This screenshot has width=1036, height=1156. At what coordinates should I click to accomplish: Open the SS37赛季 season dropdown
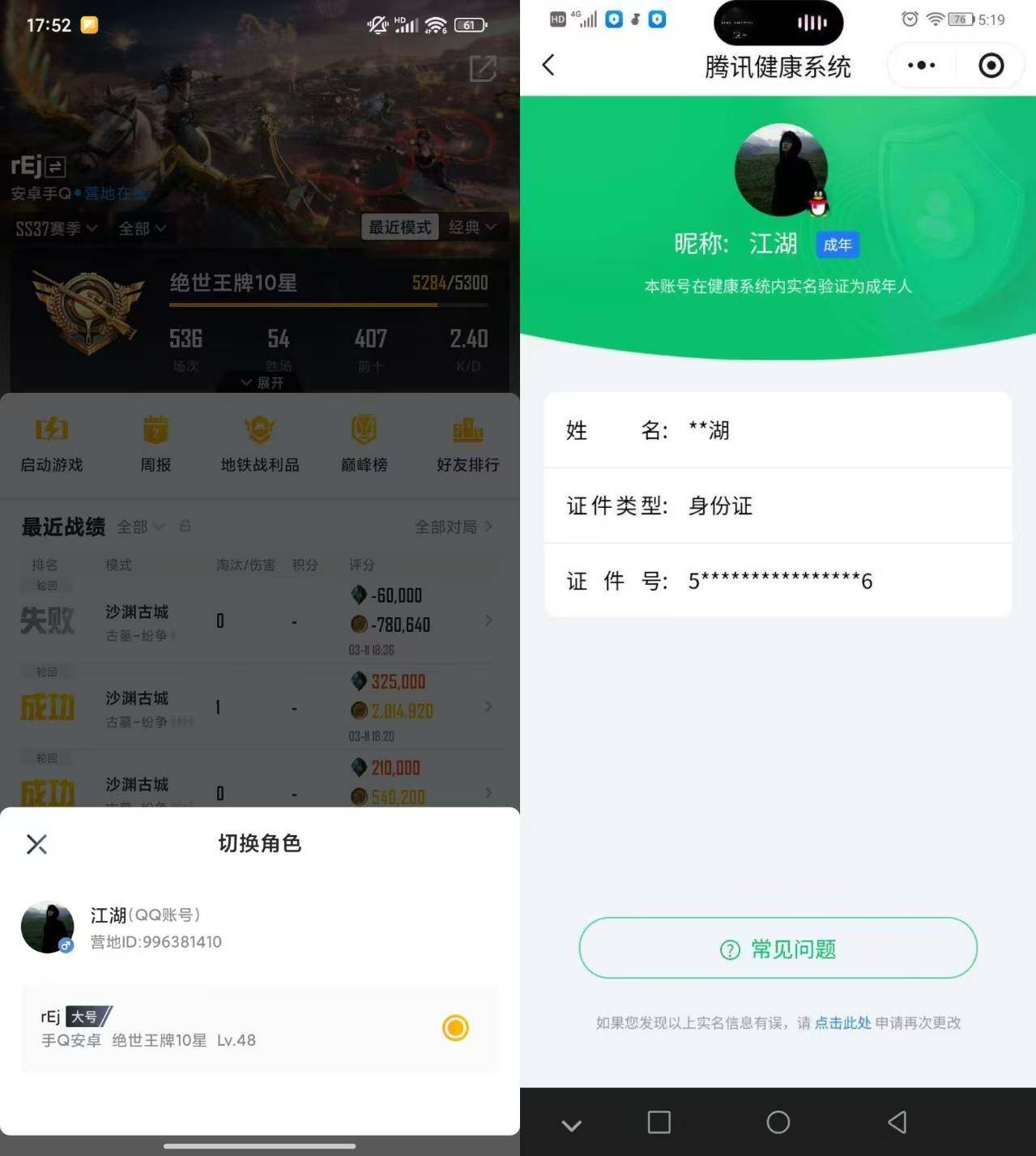(57, 228)
